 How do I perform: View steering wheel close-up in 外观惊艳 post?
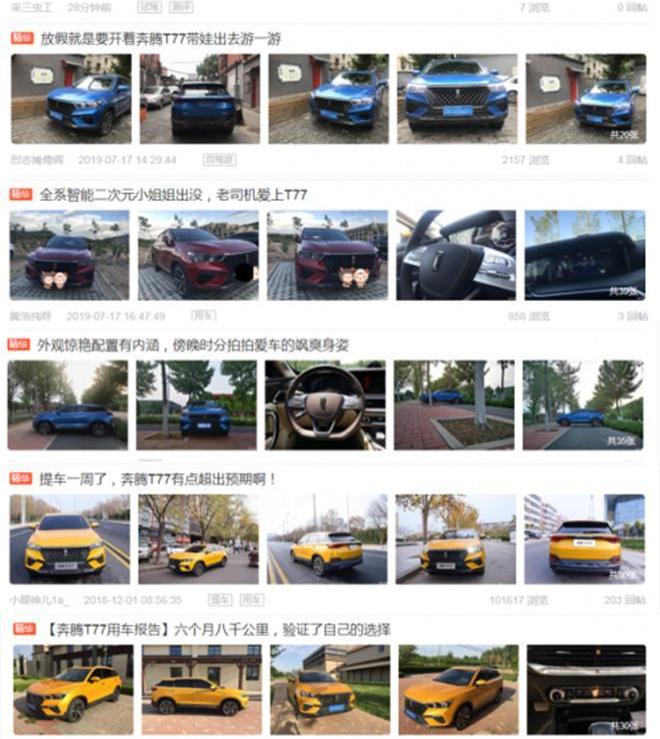tap(325, 404)
